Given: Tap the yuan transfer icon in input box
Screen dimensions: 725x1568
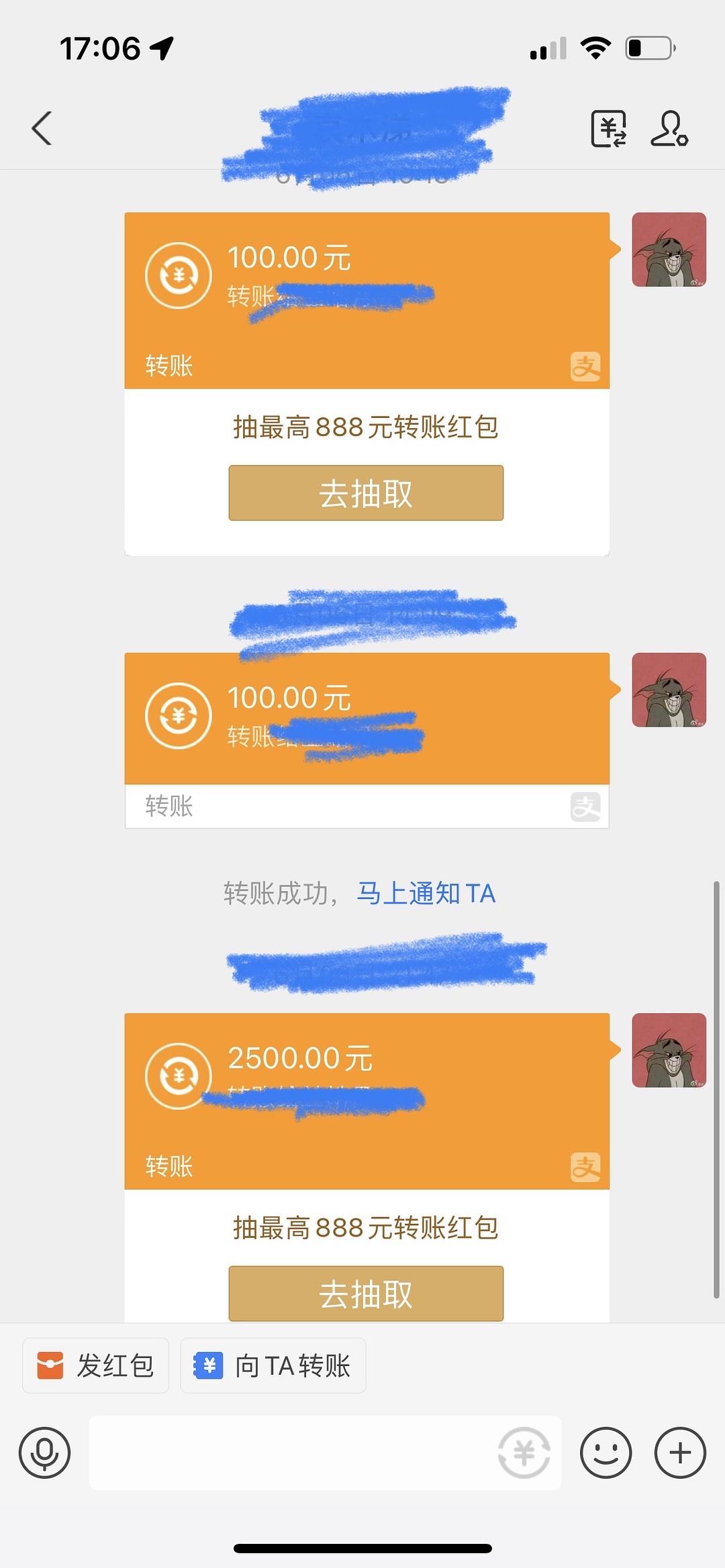Looking at the screenshot, I should (524, 1453).
